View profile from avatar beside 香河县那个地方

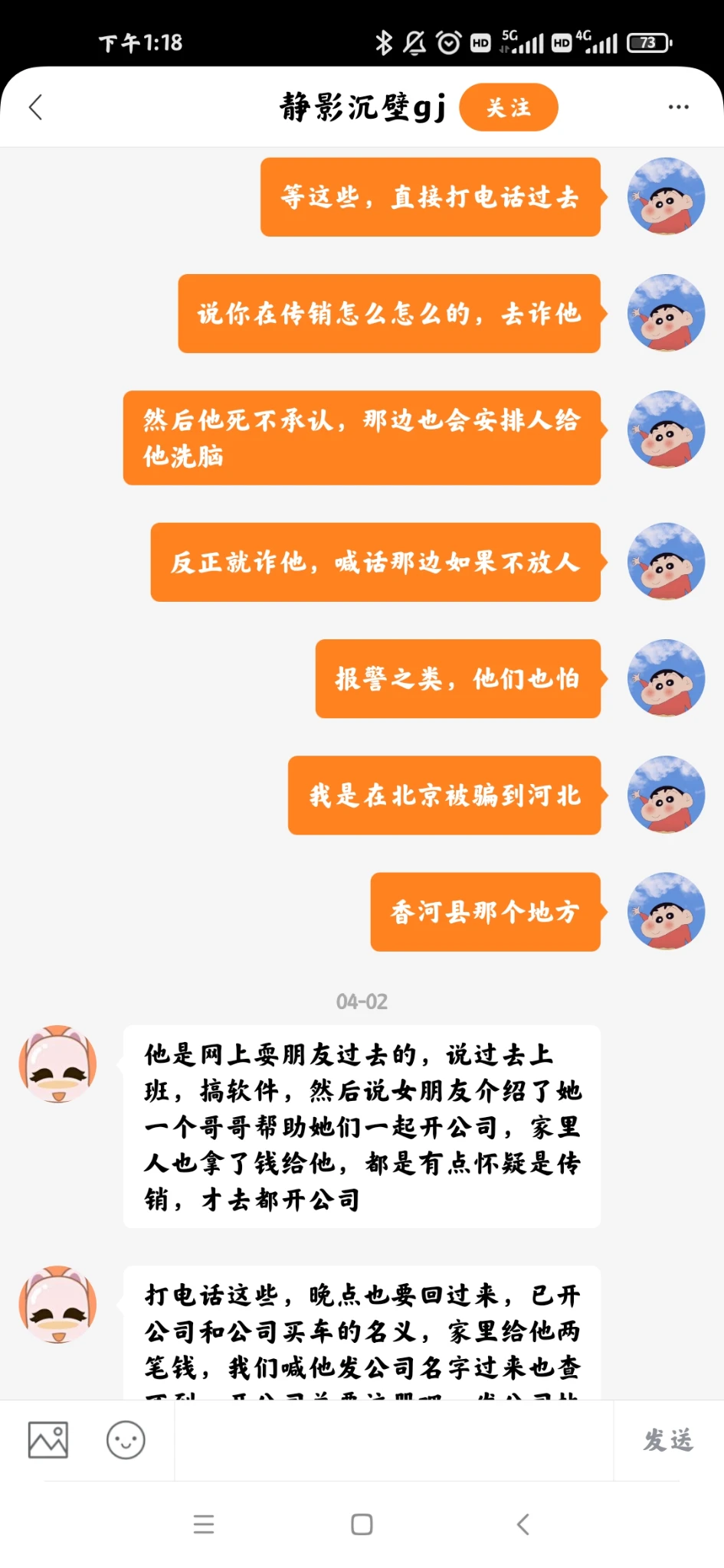tap(666, 911)
